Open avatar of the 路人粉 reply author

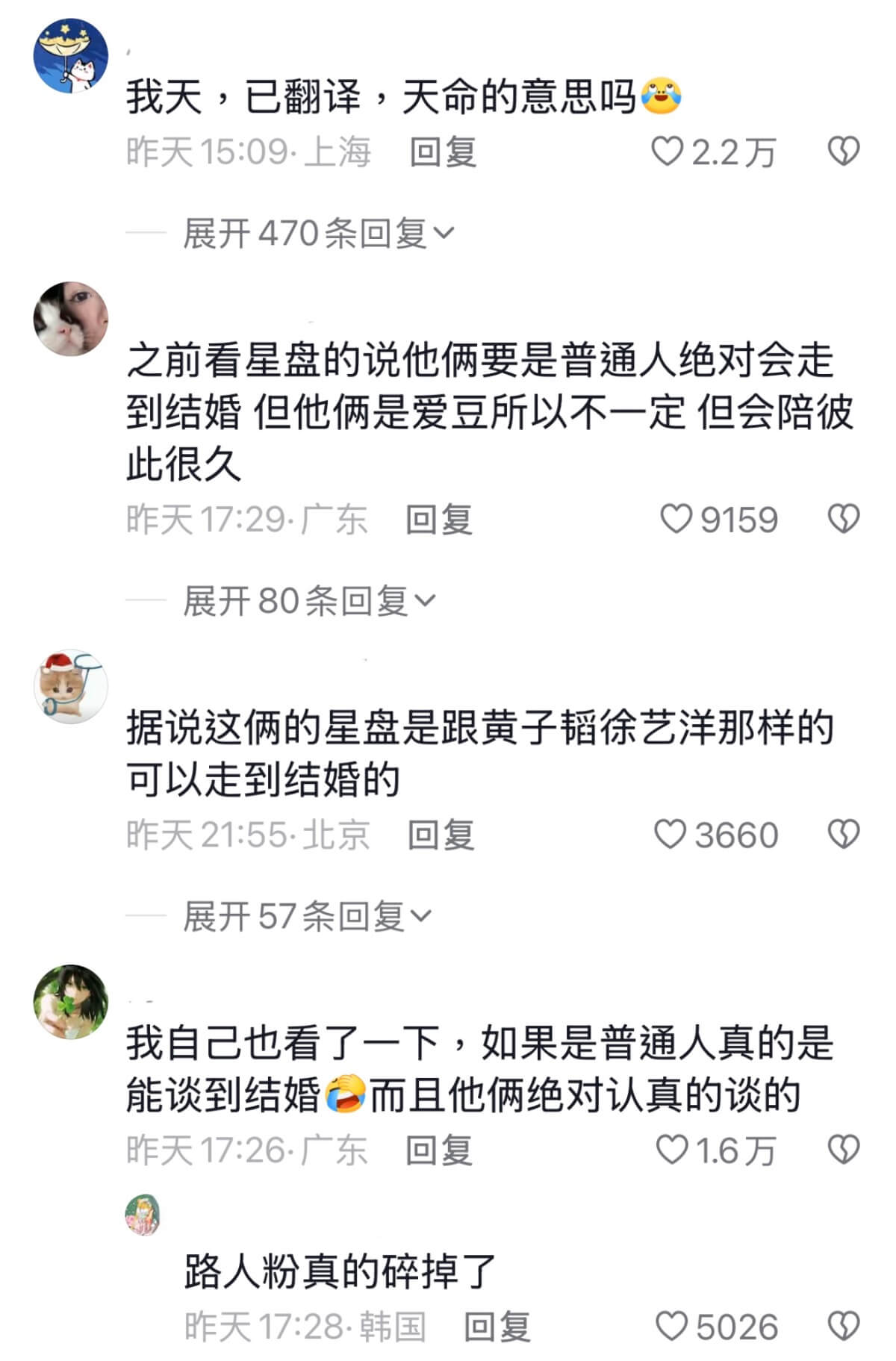[x=143, y=1215]
